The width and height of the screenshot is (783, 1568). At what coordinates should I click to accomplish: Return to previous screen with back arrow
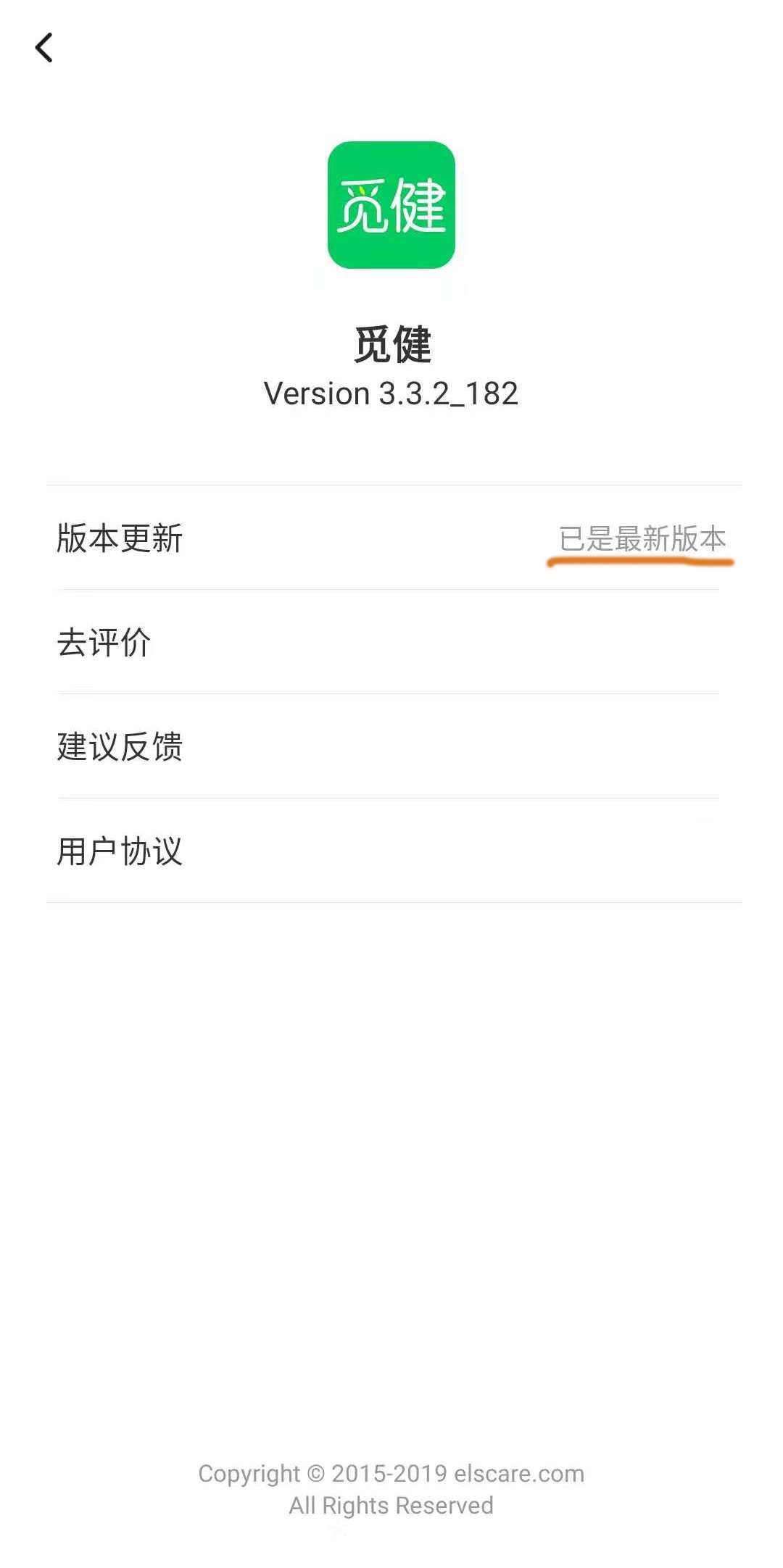pos(45,48)
